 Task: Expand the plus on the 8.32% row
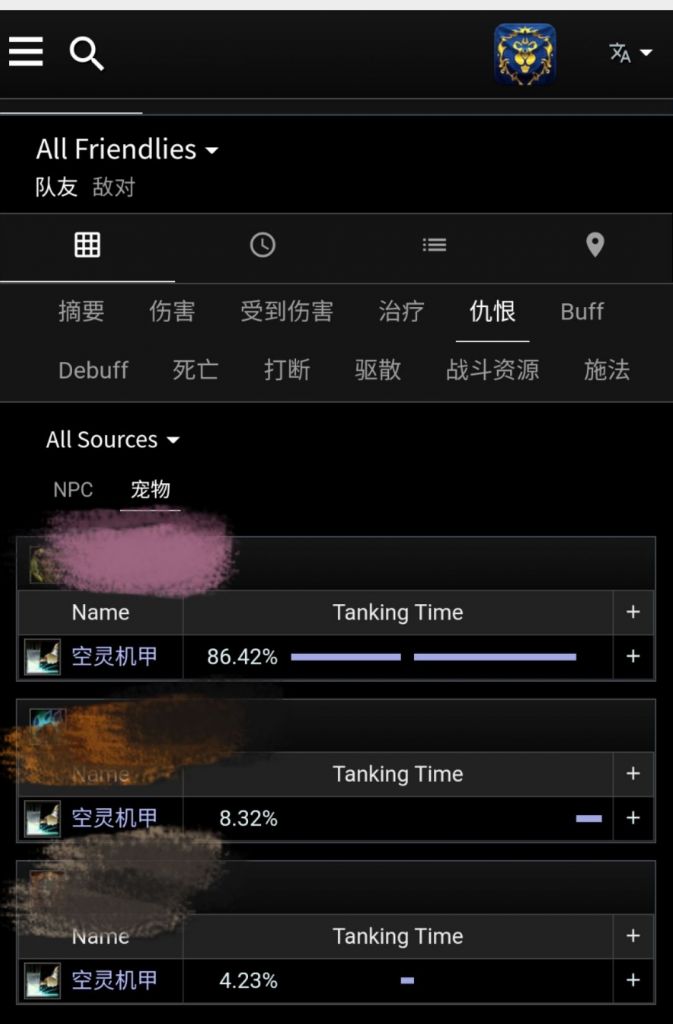633,818
